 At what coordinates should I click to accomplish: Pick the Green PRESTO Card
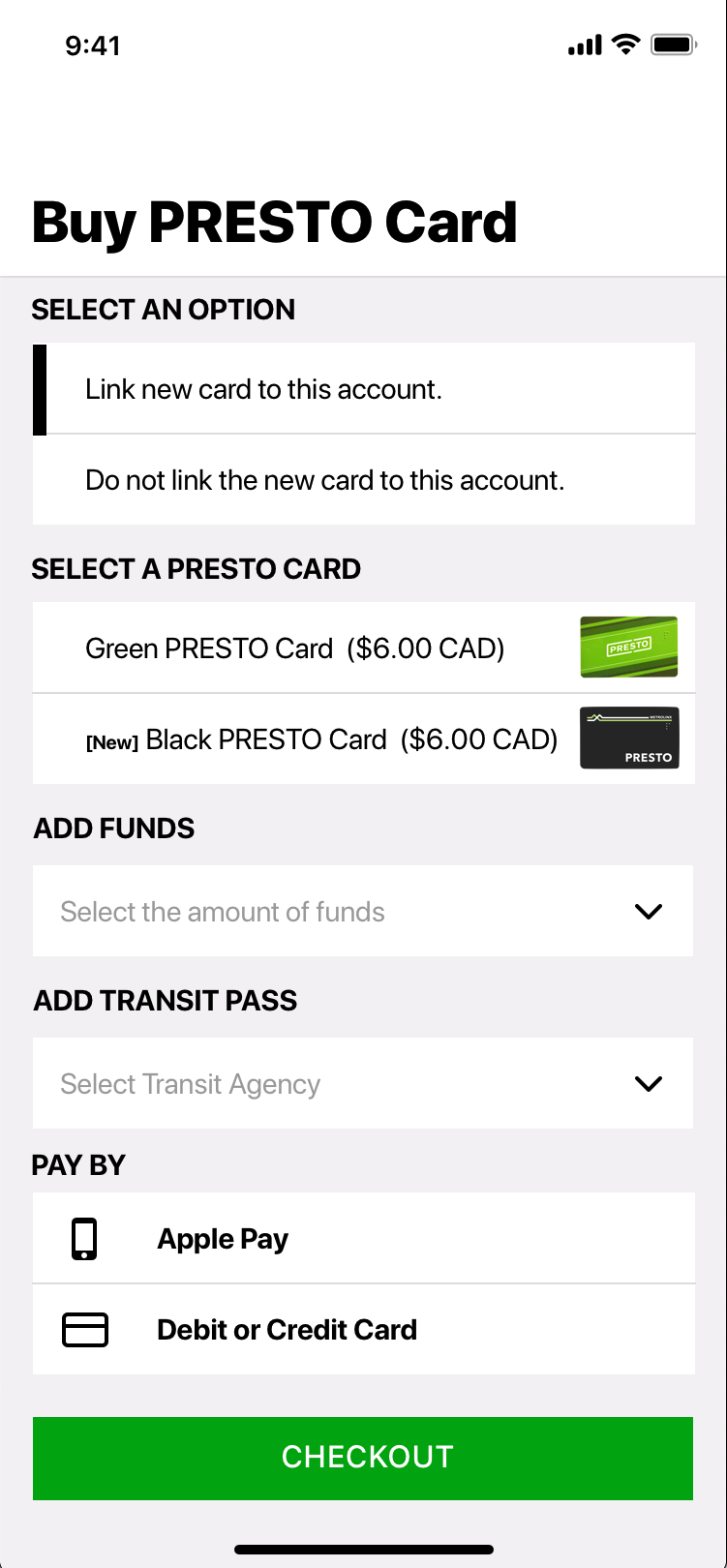pyautogui.click(x=364, y=648)
